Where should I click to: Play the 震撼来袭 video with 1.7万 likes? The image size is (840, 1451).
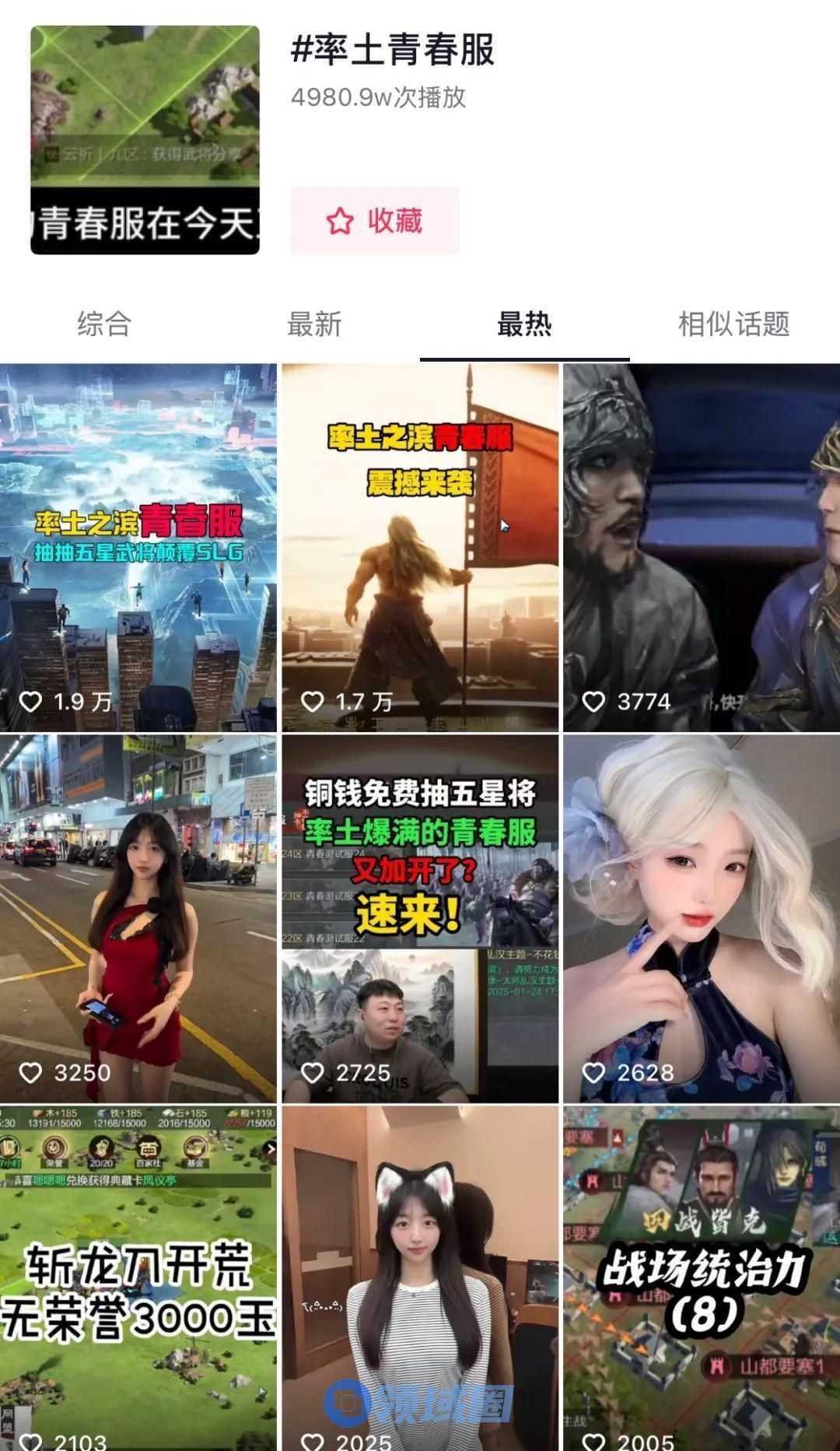pyautogui.click(x=420, y=547)
